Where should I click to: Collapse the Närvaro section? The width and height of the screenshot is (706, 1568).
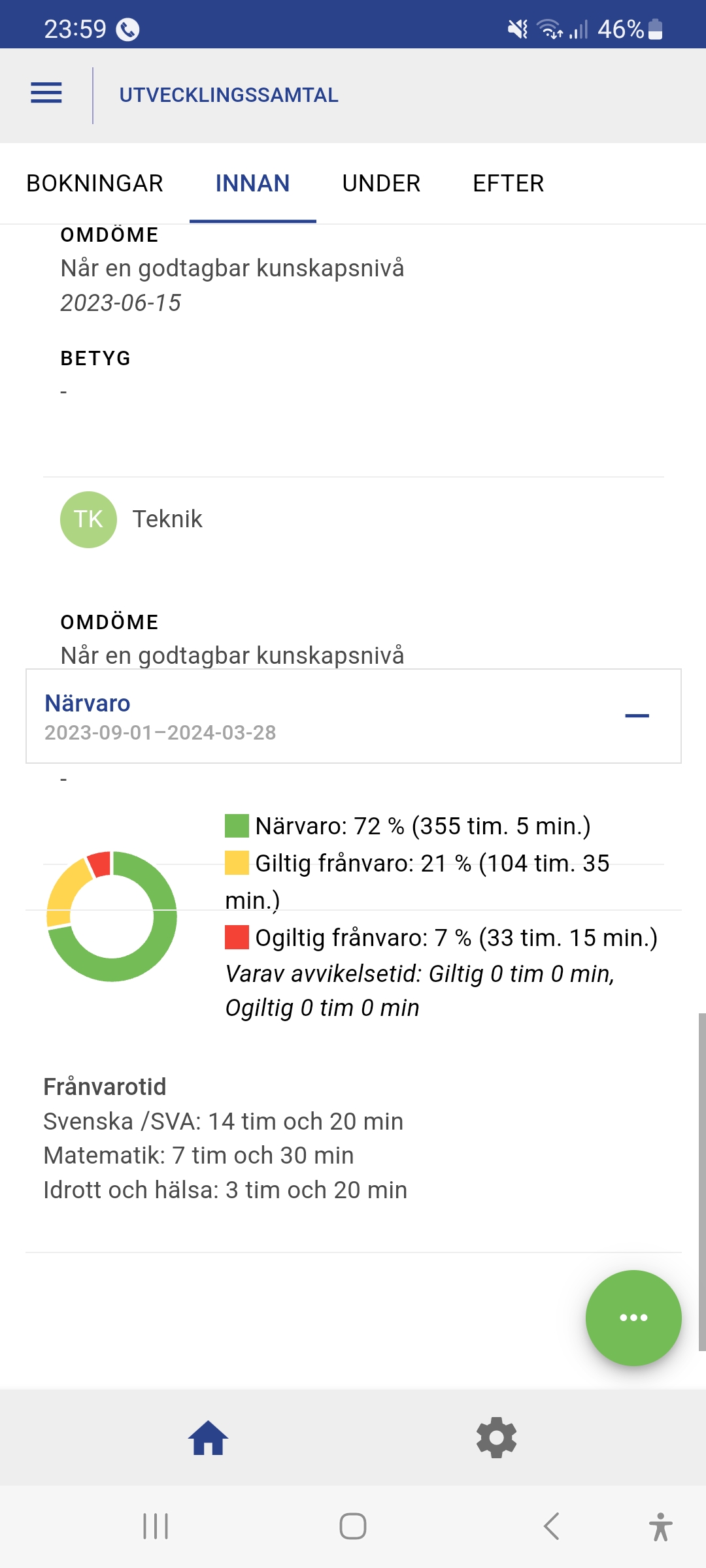click(x=637, y=716)
